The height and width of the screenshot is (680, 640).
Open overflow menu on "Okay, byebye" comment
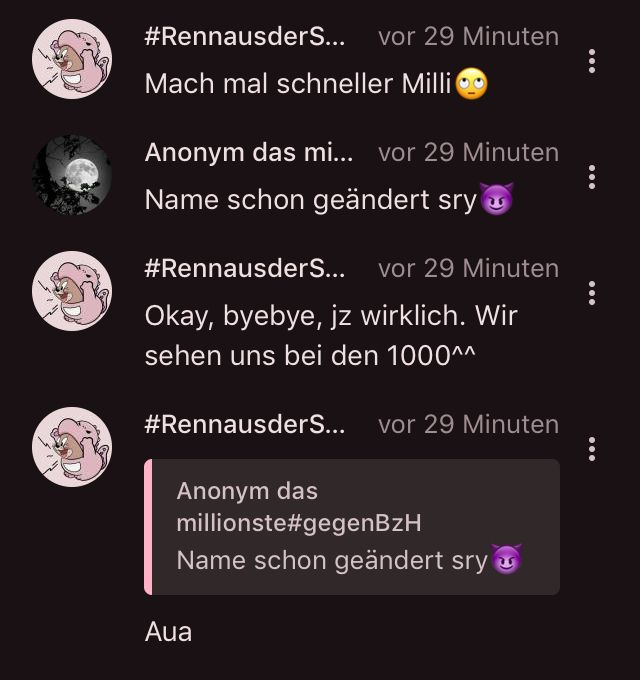(592, 293)
